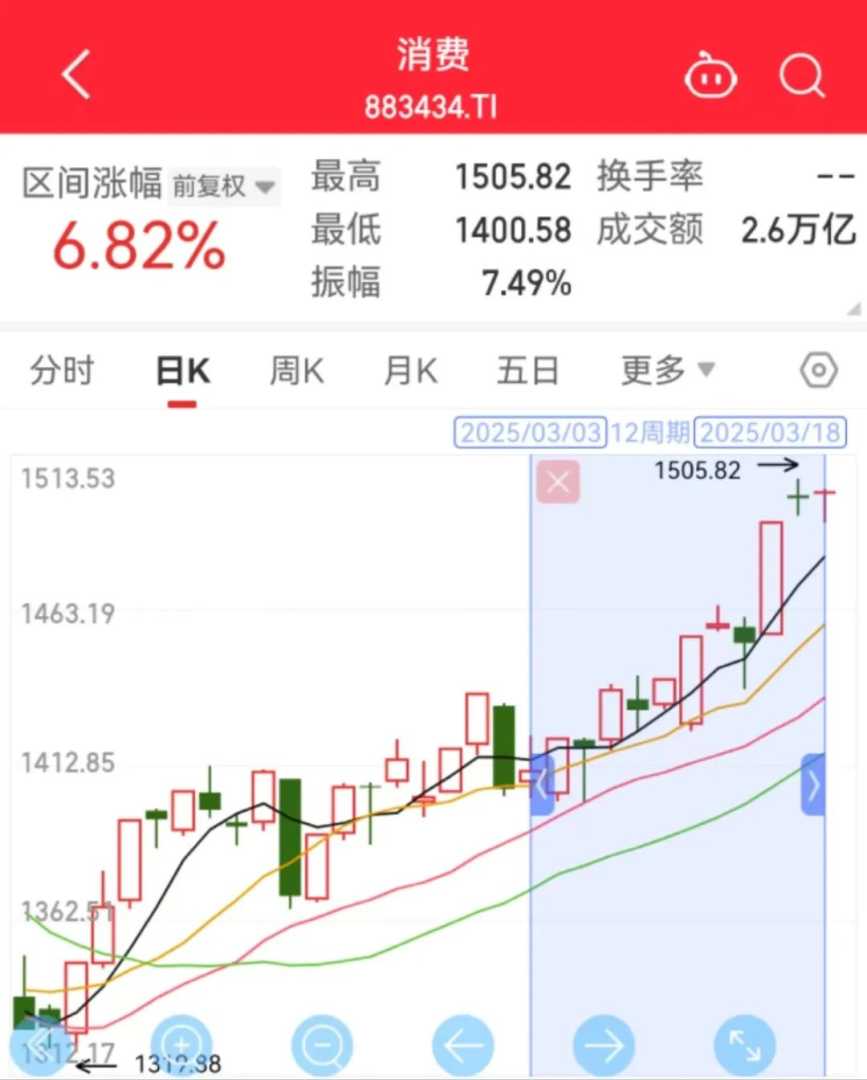Expand the 更多 chart options
The height and width of the screenshot is (1080, 867).
(667, 371)
